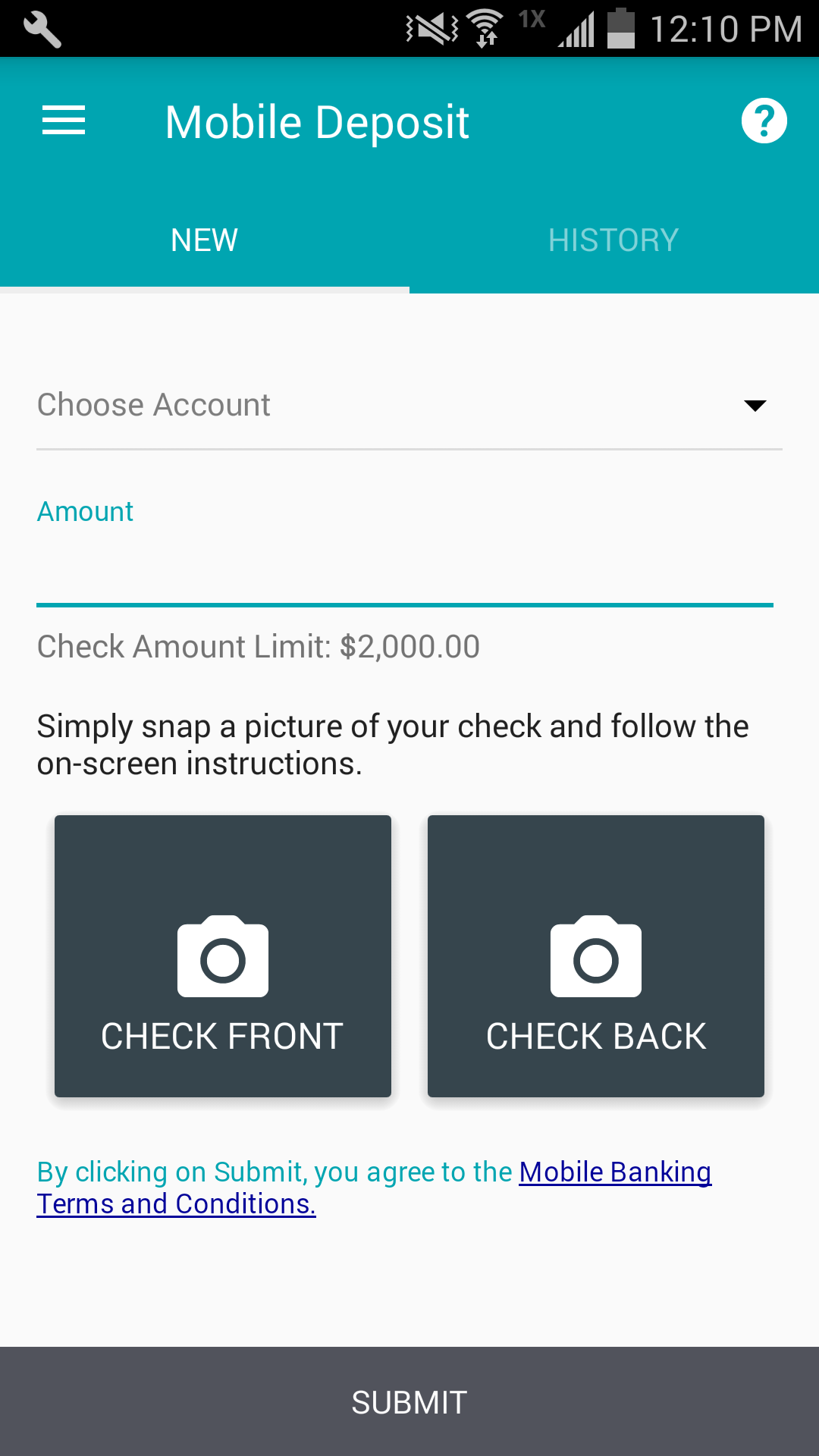
Task: Tap the Wi-Fi status icon
Action: 483,27
